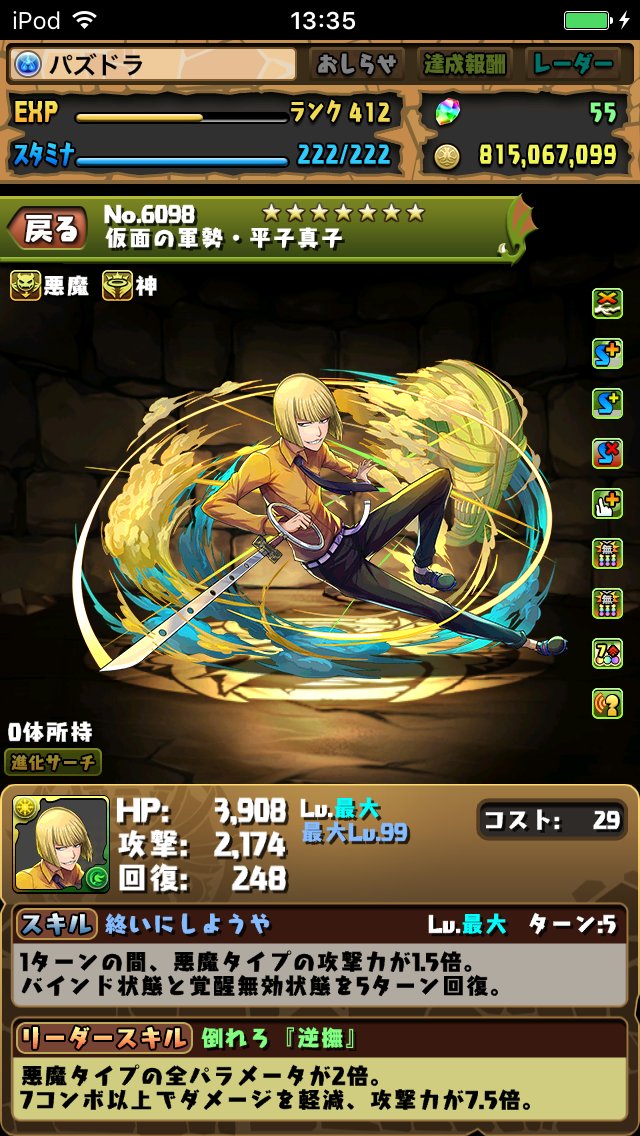Tap the 神 god type icon
Image resolution: width=640 pixels, height=1136 pixels.
tap(117, 287)
